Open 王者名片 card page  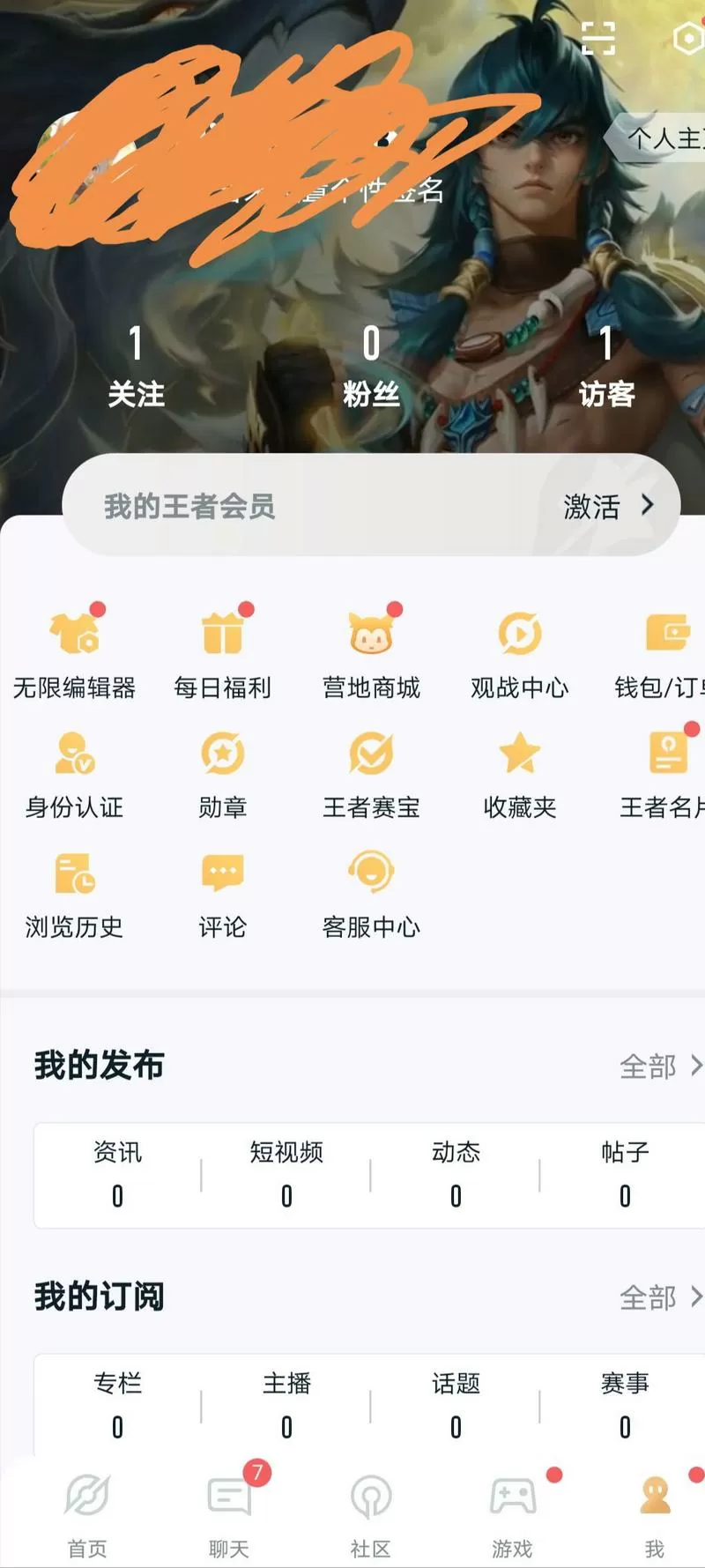[665, 771]
